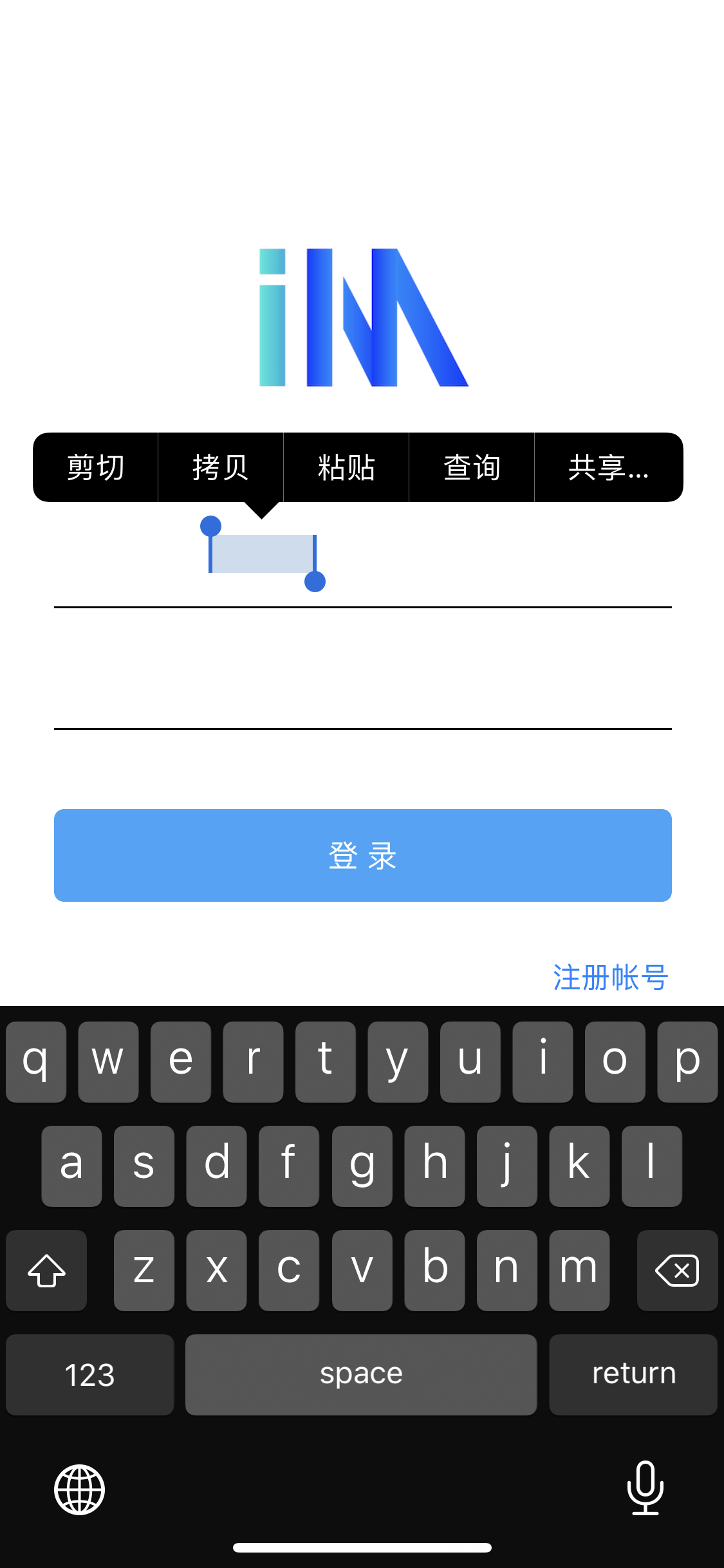Tap the blue 登录 login button

pyautogui.click(x=362, y=855)
